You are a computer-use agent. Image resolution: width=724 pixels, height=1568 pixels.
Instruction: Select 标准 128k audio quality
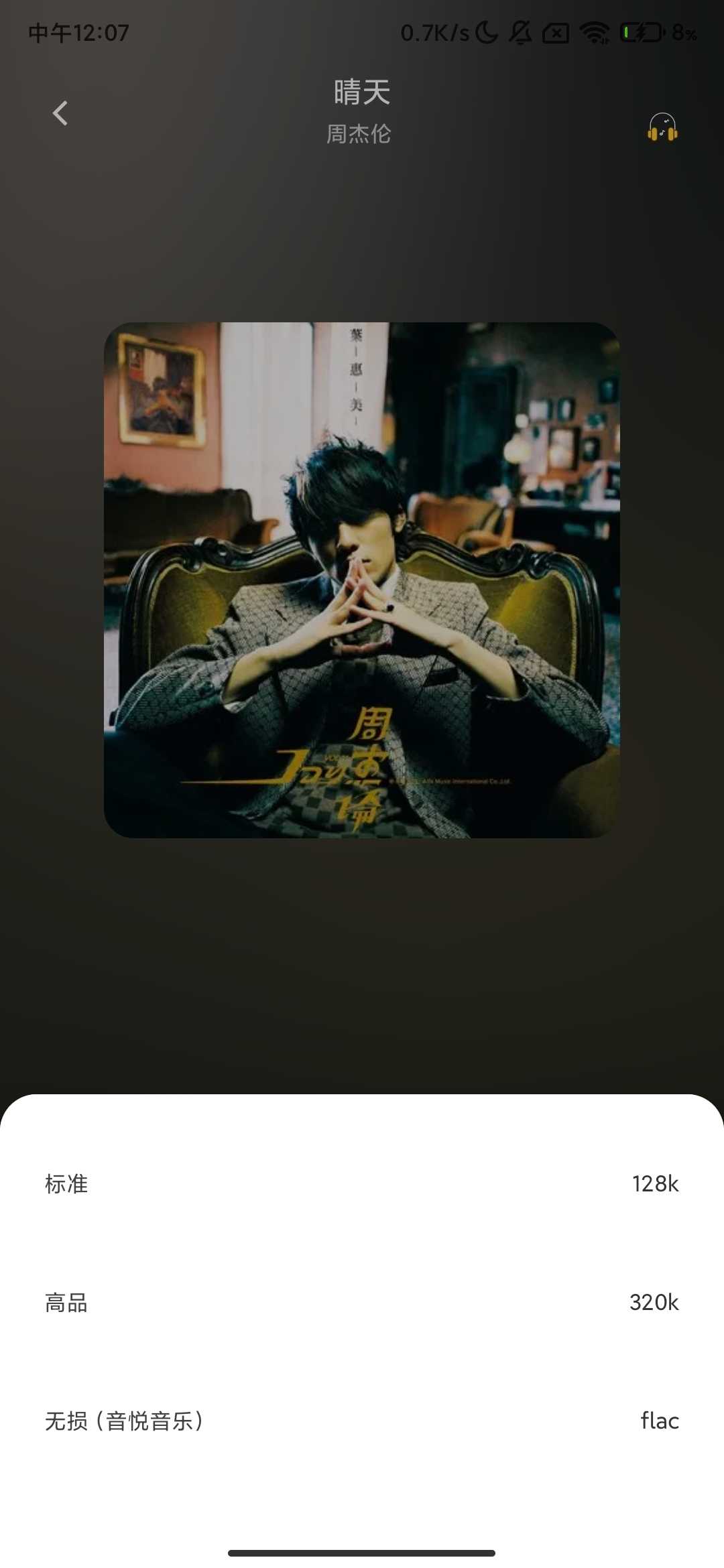click(362, 1184)
